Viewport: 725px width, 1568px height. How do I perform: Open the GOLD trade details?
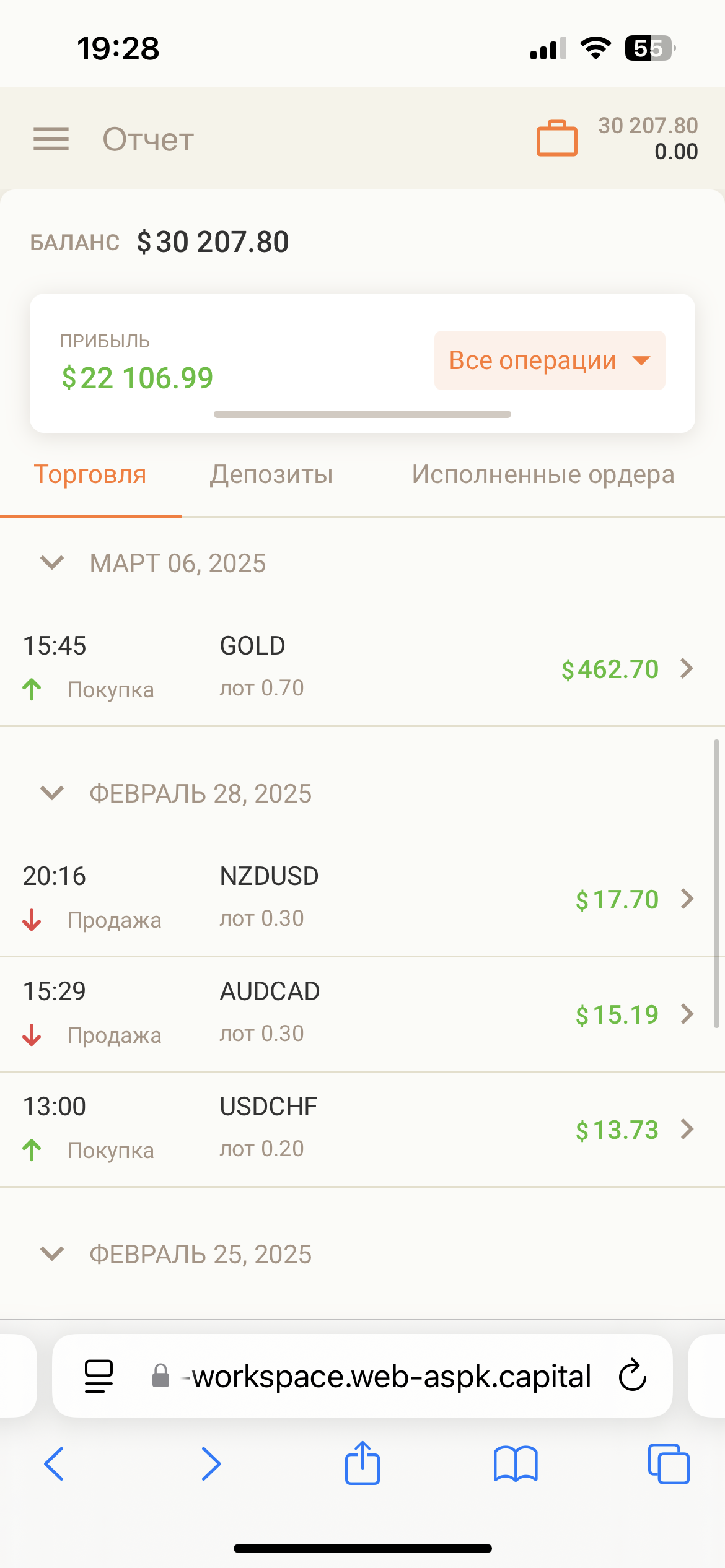686,669
